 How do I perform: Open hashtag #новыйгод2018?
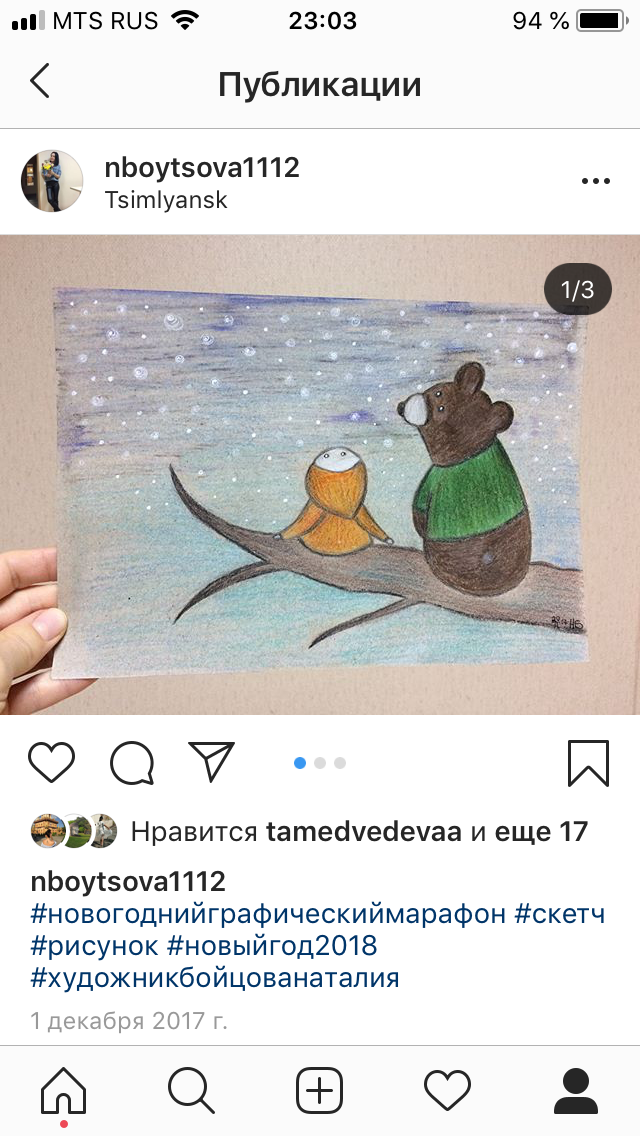coord(272,946)
